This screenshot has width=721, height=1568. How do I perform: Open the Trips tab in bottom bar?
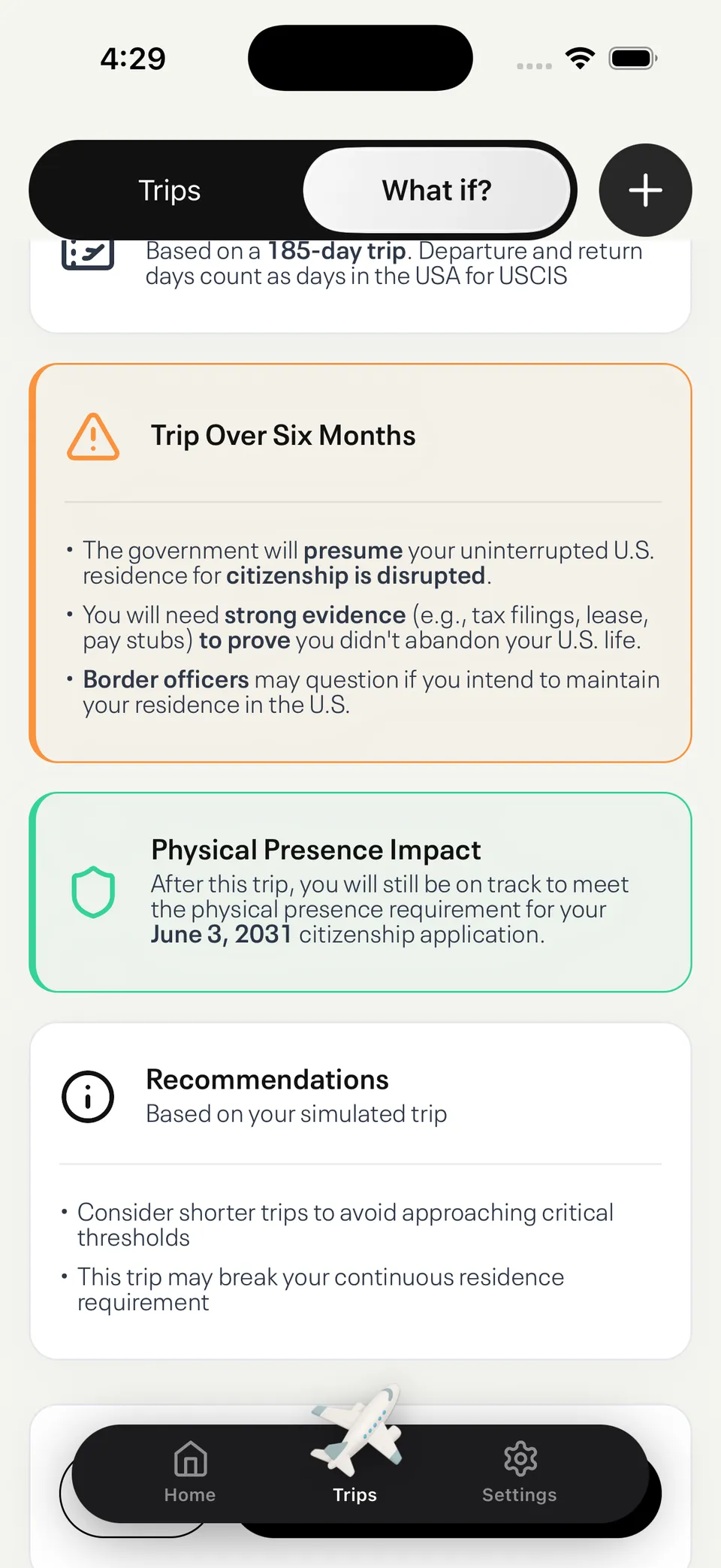point(355,1473)
